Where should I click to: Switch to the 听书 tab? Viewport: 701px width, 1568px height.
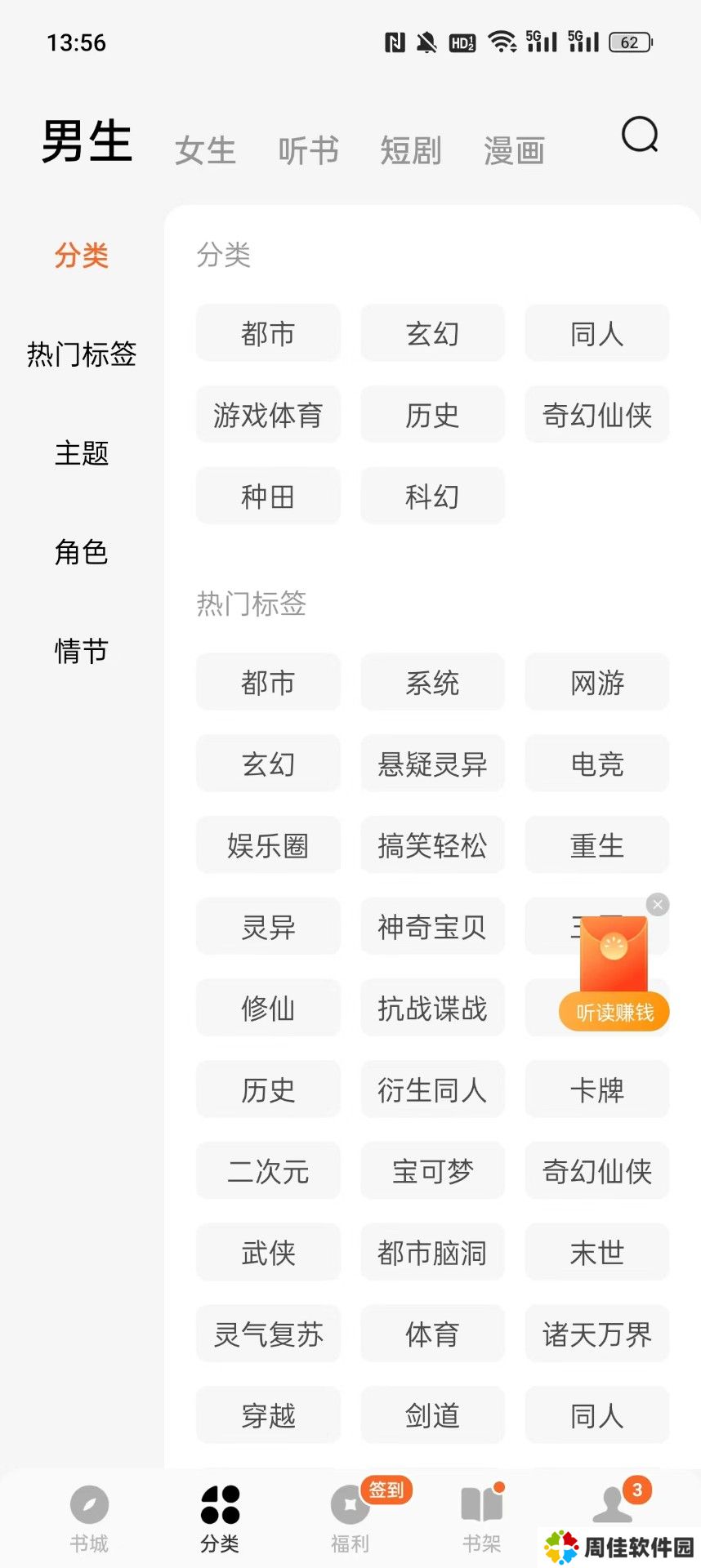pos(308,151)
